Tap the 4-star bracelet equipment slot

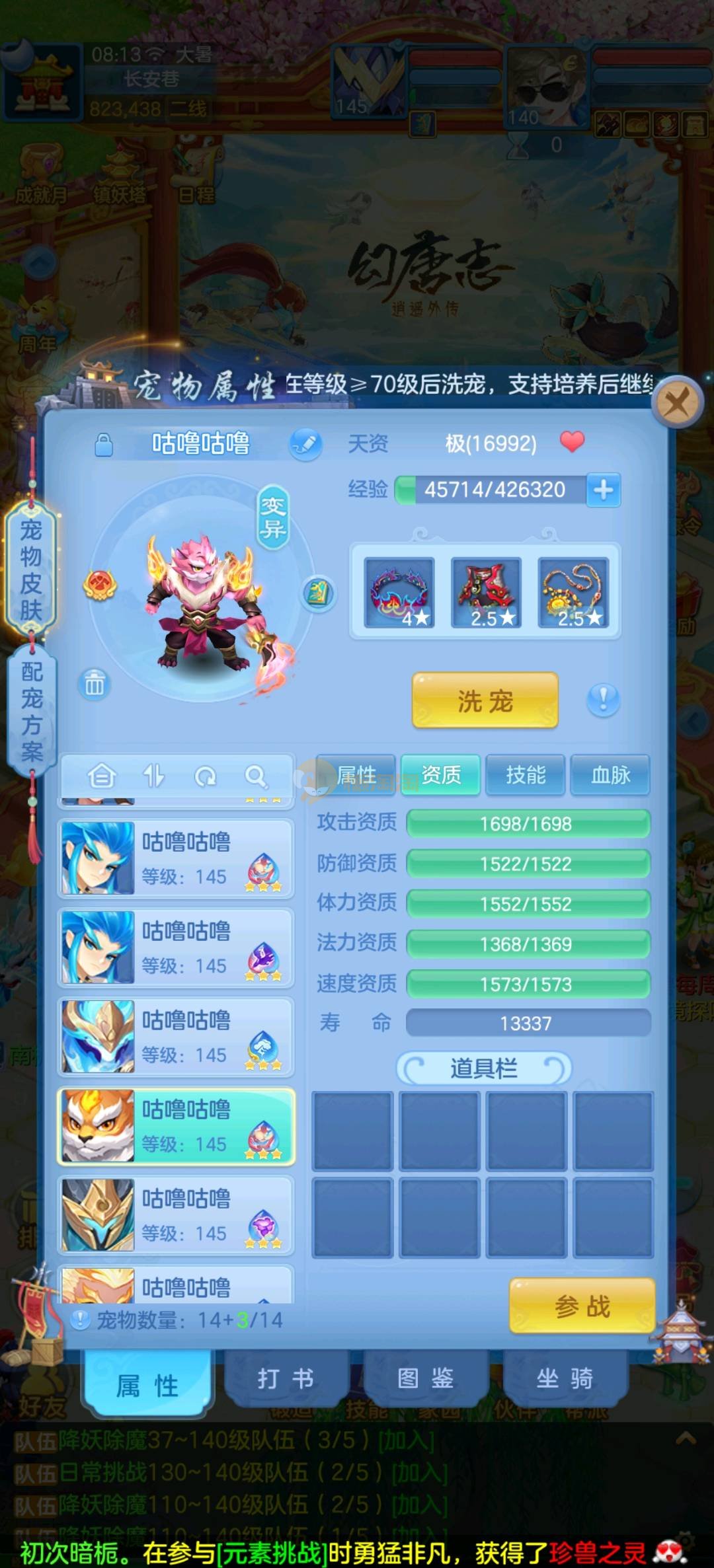pyautogui.click(x=399, y=591)
